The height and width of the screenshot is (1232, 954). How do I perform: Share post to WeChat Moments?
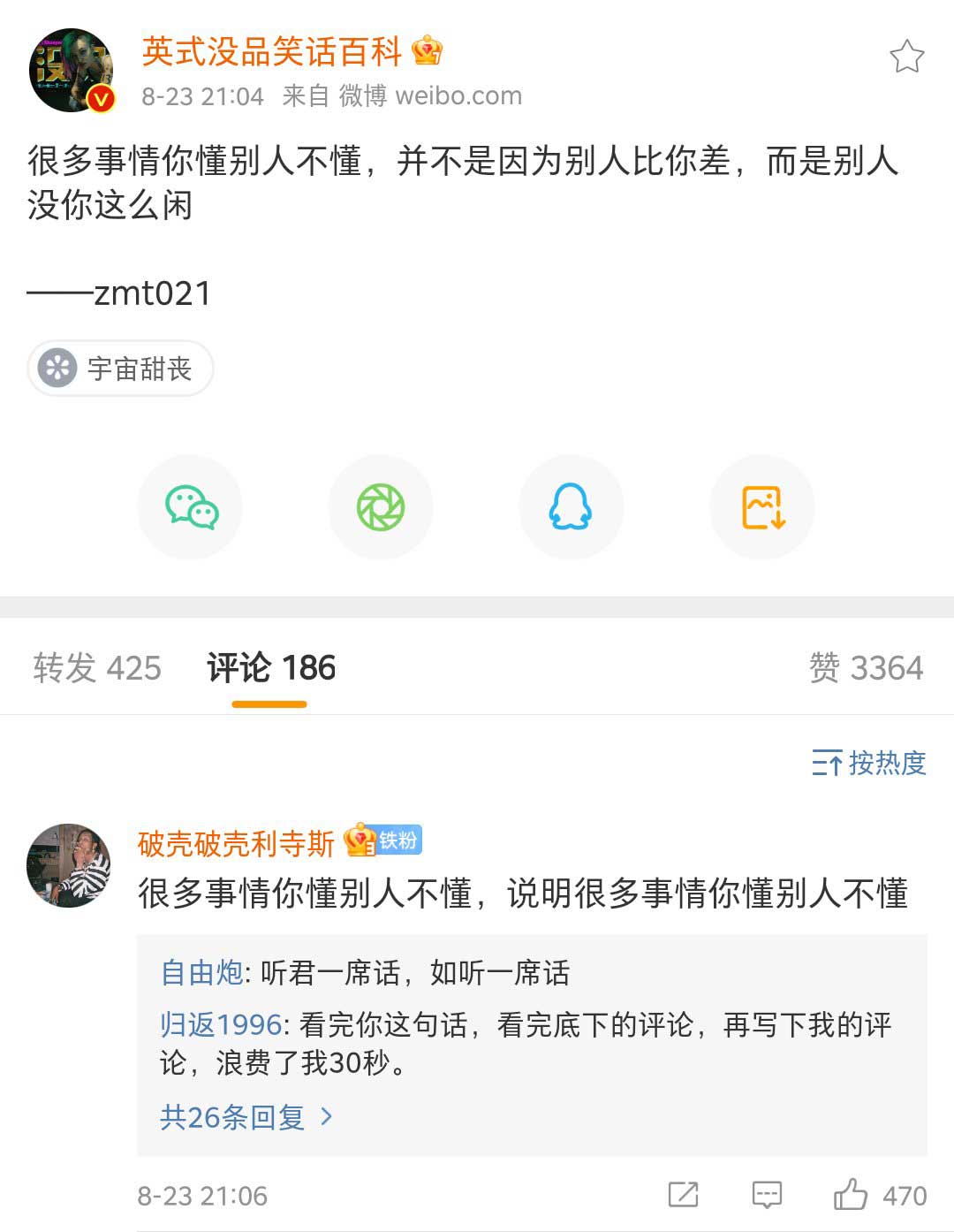(x=381, y=507)
